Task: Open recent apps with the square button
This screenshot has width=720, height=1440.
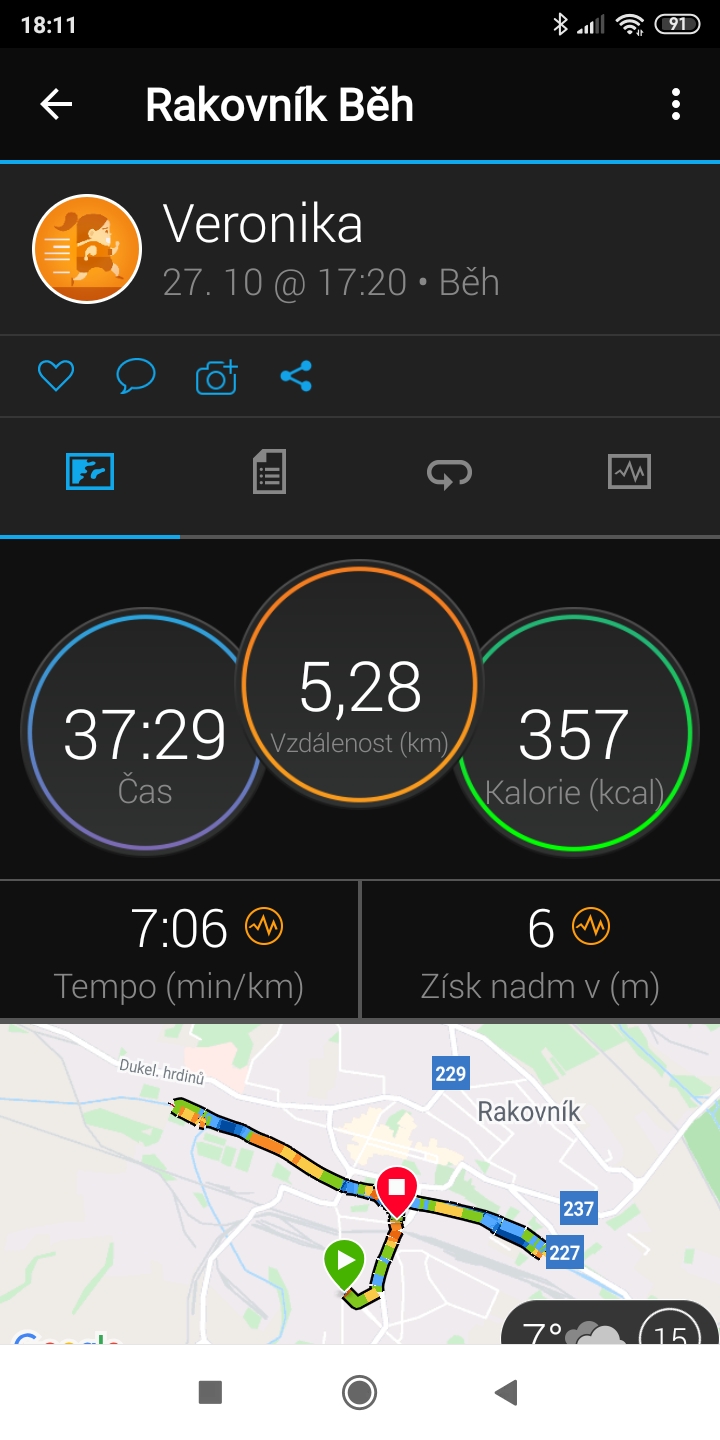Action: 210,1392
